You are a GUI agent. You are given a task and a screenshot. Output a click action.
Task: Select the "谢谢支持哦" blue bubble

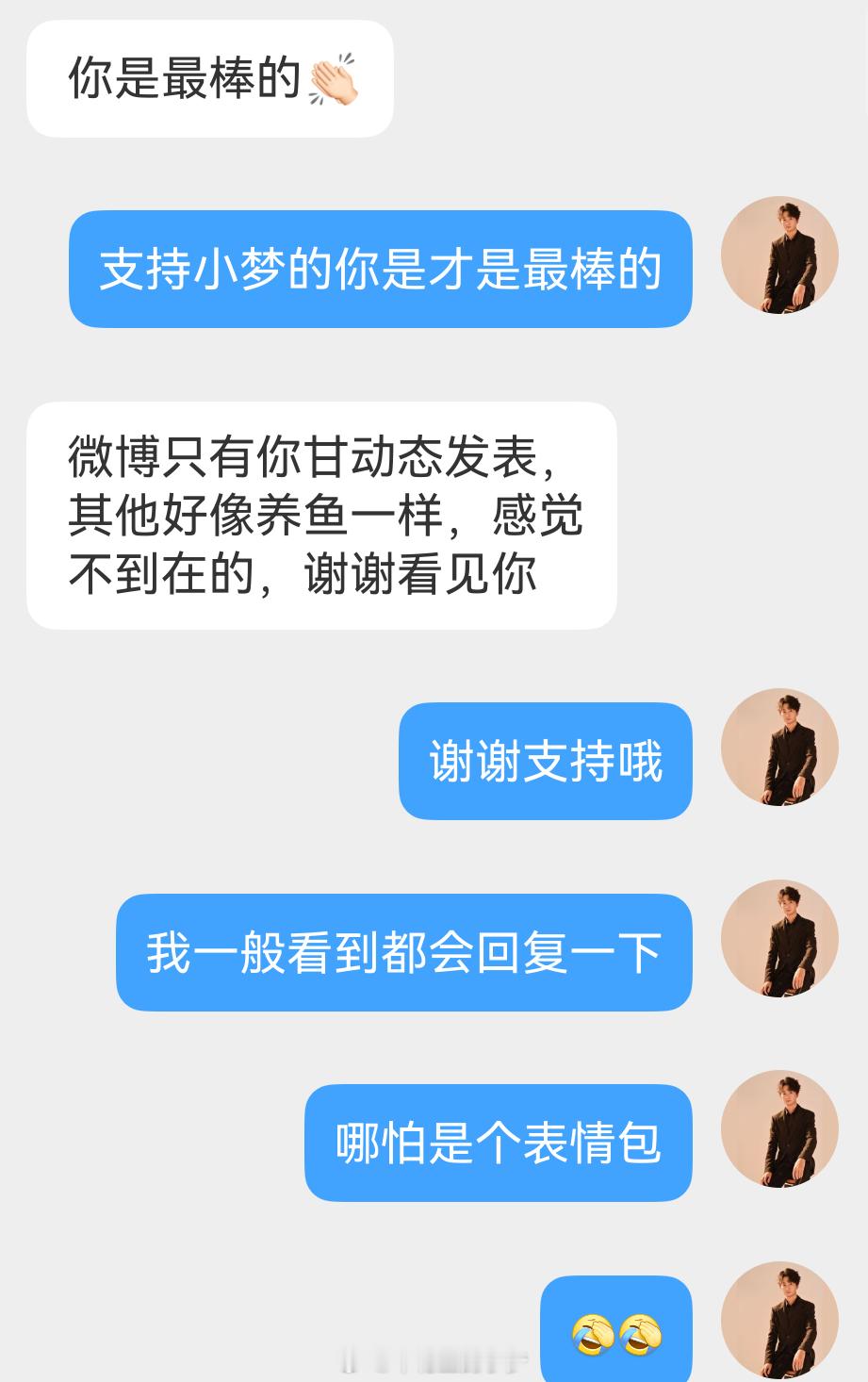545,761
